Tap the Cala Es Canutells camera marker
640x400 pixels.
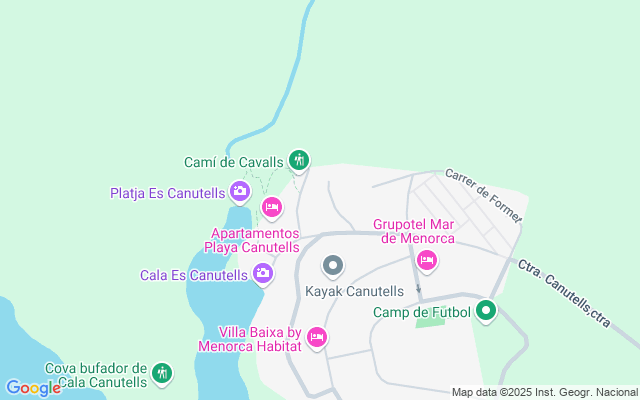click(262, 272)
